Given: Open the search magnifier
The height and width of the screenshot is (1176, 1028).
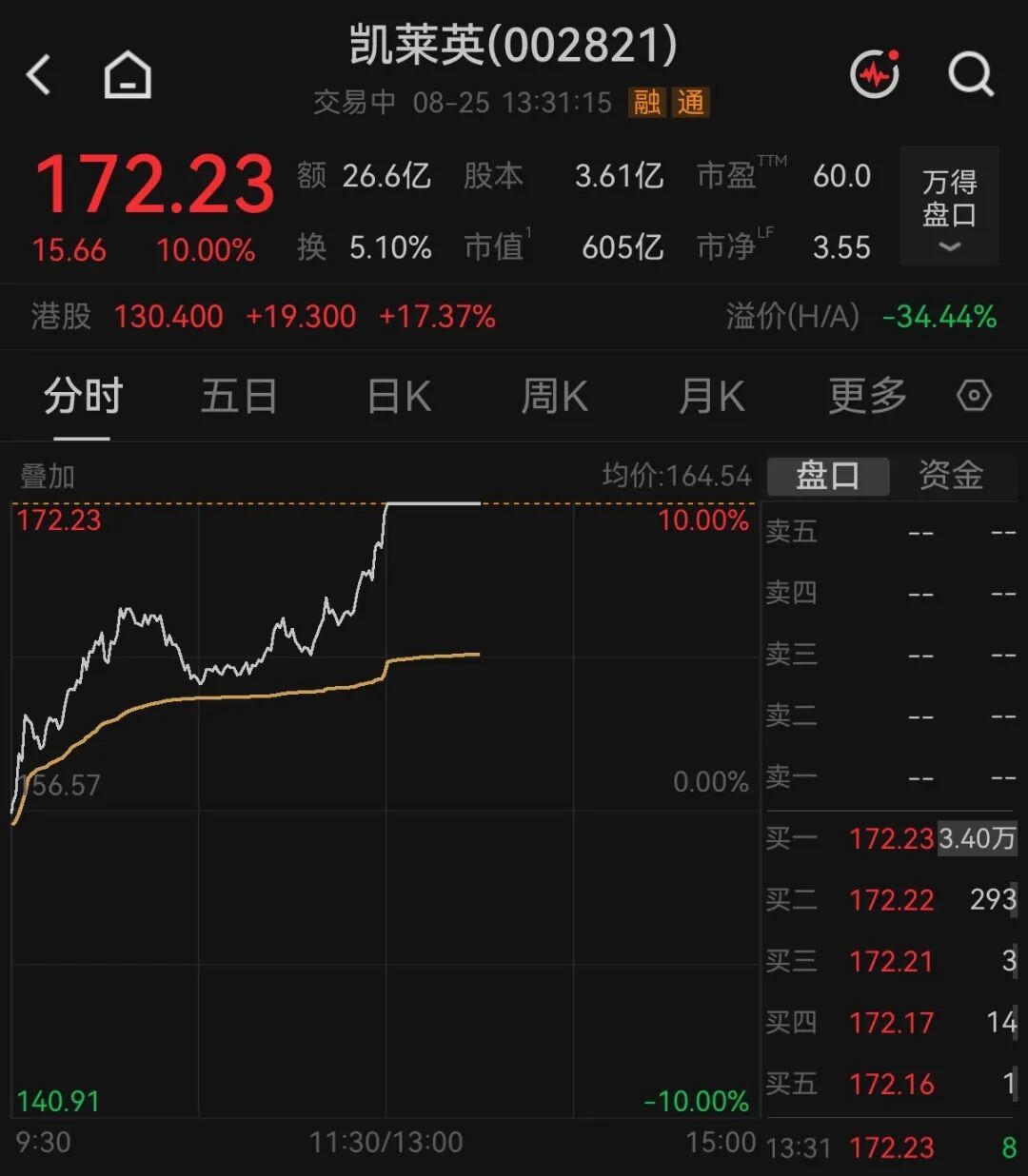Looking at the screenshot, I should click(x=971, y=73).
